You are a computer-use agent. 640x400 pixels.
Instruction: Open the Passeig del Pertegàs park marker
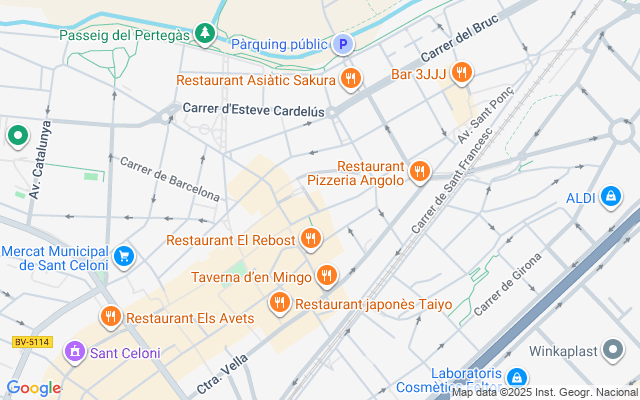click(x=205, y=35)
